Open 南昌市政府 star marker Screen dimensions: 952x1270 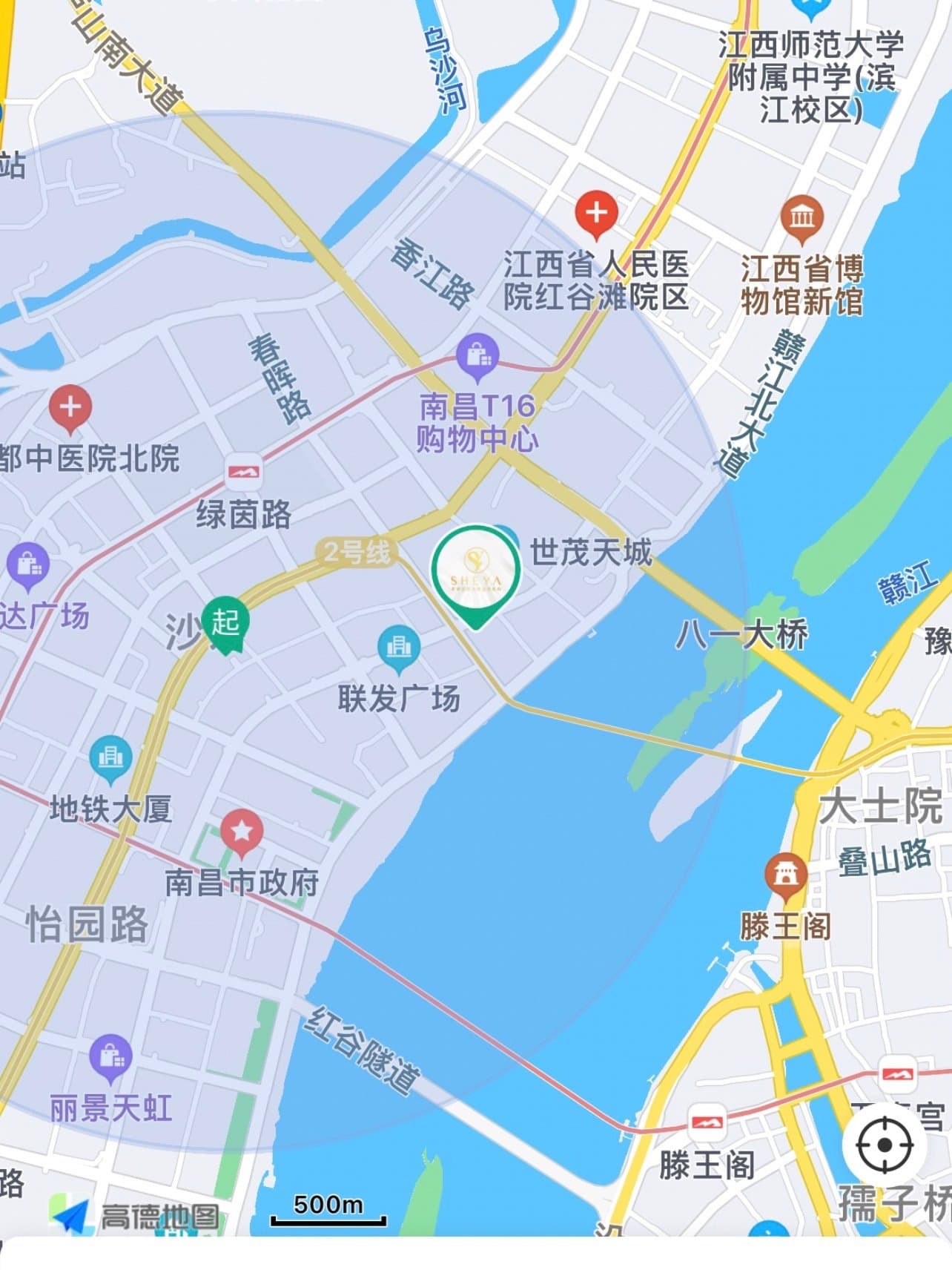pos(242,832)
